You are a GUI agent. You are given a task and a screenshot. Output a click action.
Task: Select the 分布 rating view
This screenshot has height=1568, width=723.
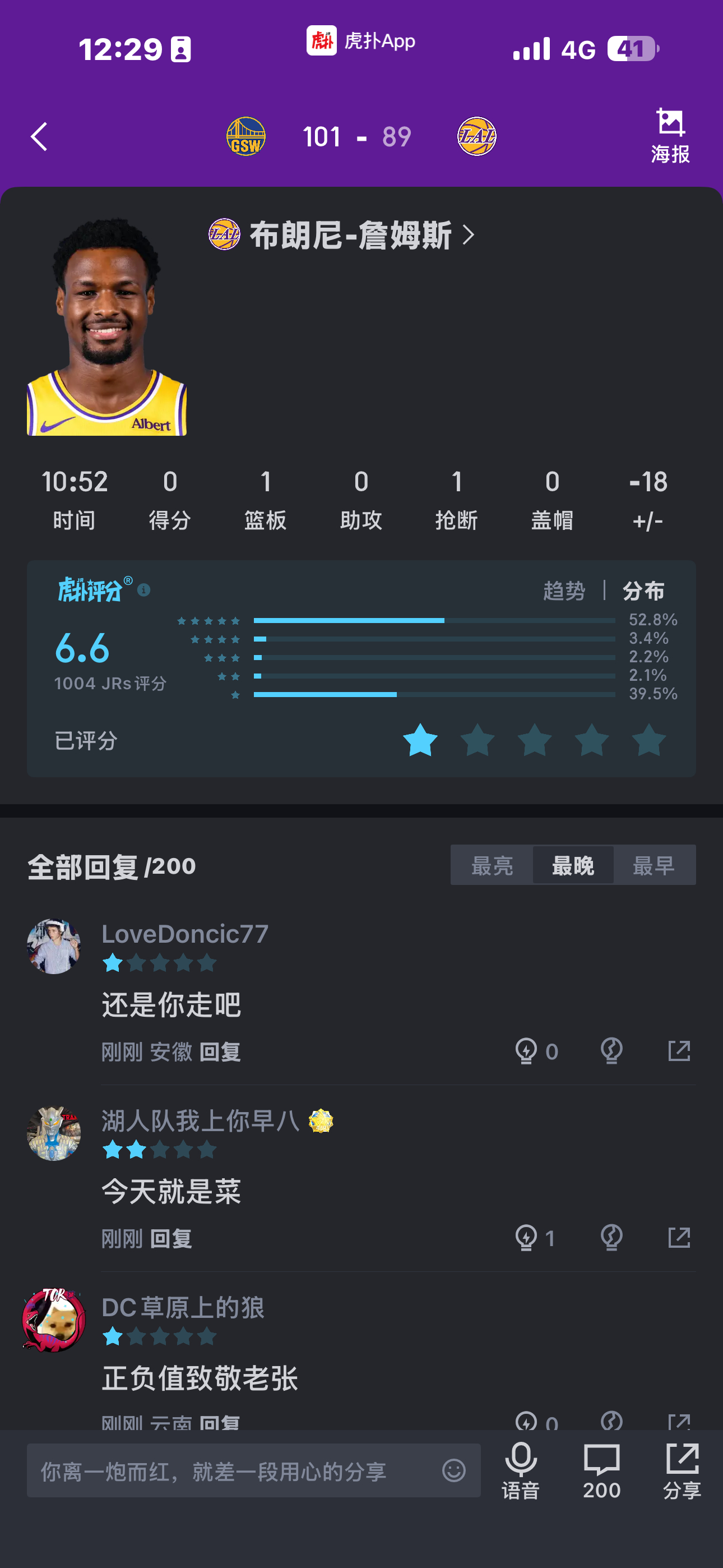643,591
